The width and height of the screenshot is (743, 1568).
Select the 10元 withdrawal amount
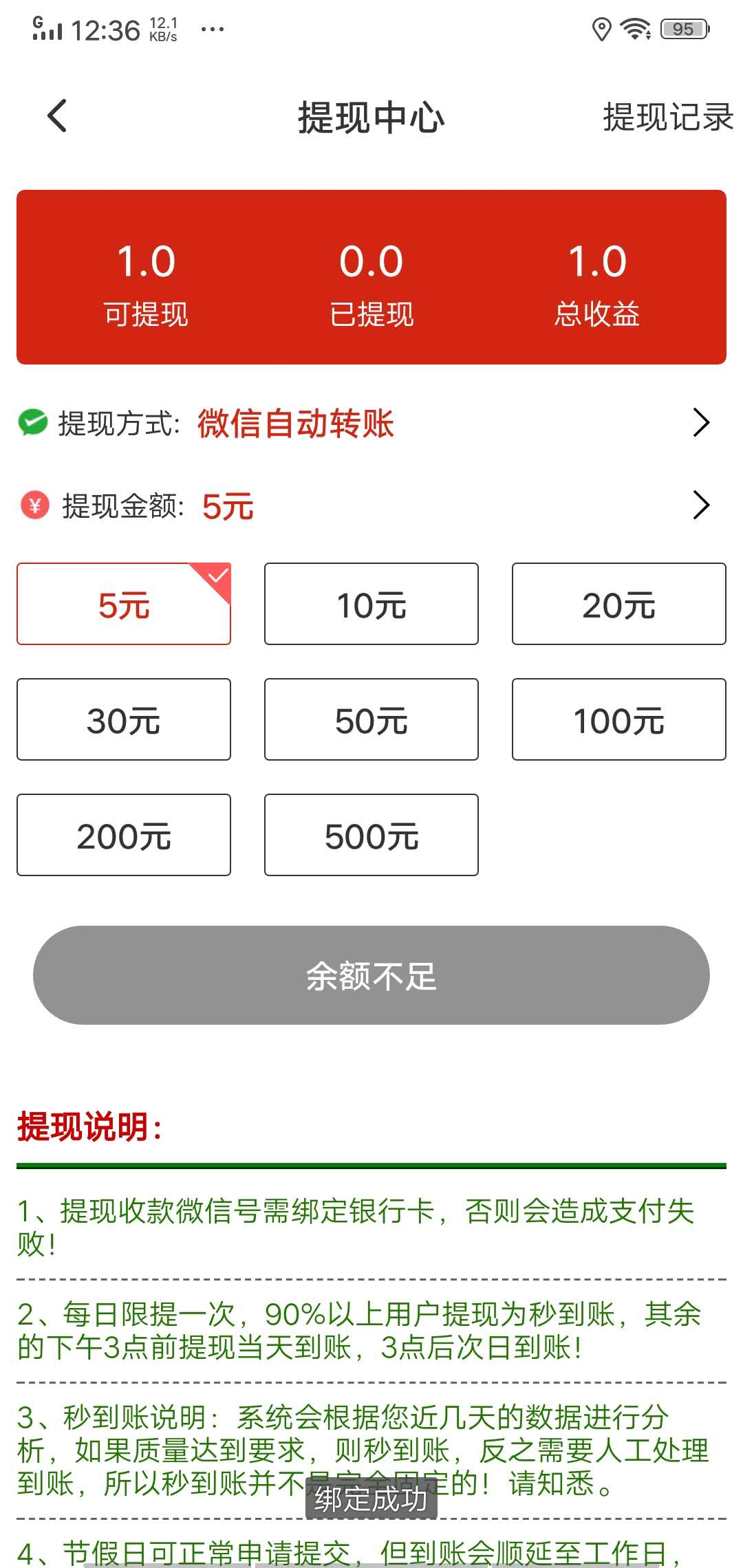[371, 604]
